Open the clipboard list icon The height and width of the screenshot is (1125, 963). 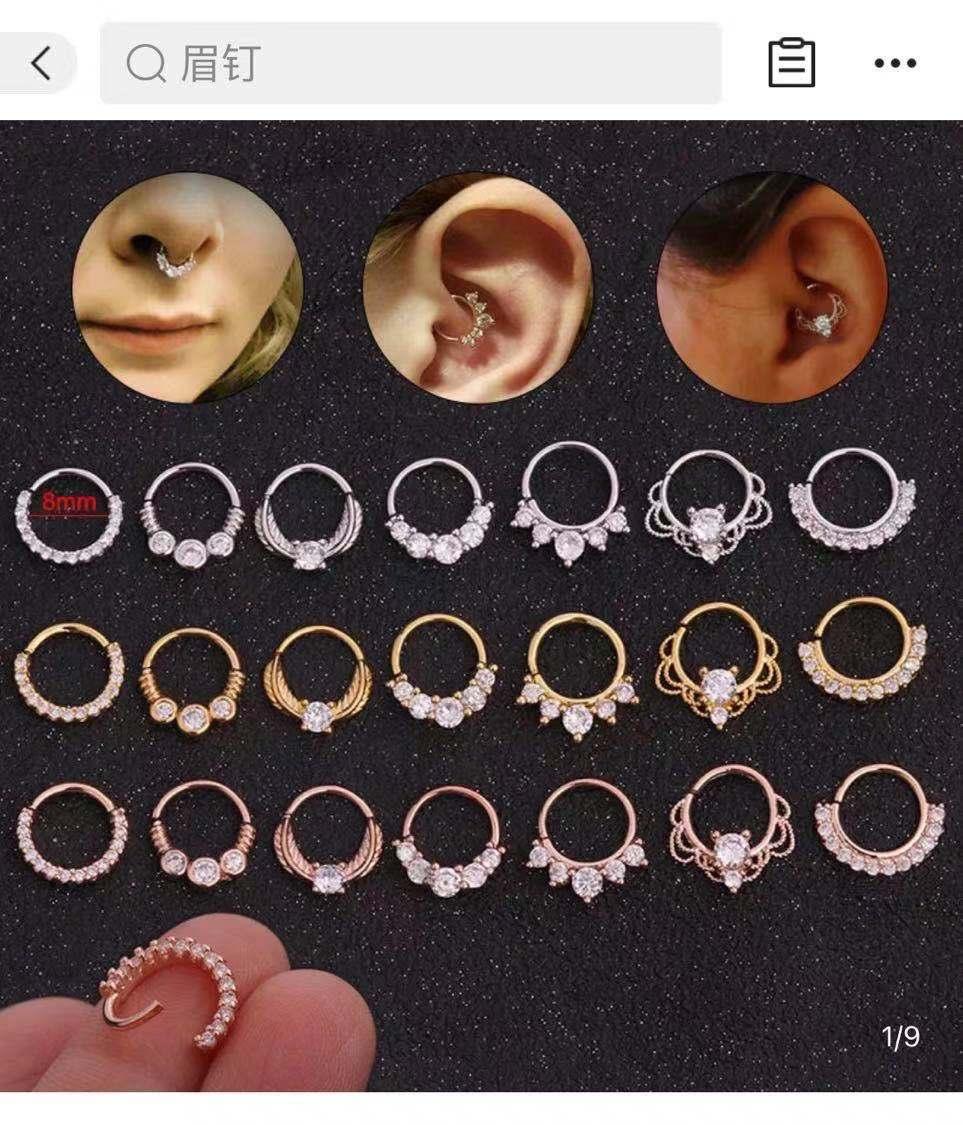(x=791, y=63)
